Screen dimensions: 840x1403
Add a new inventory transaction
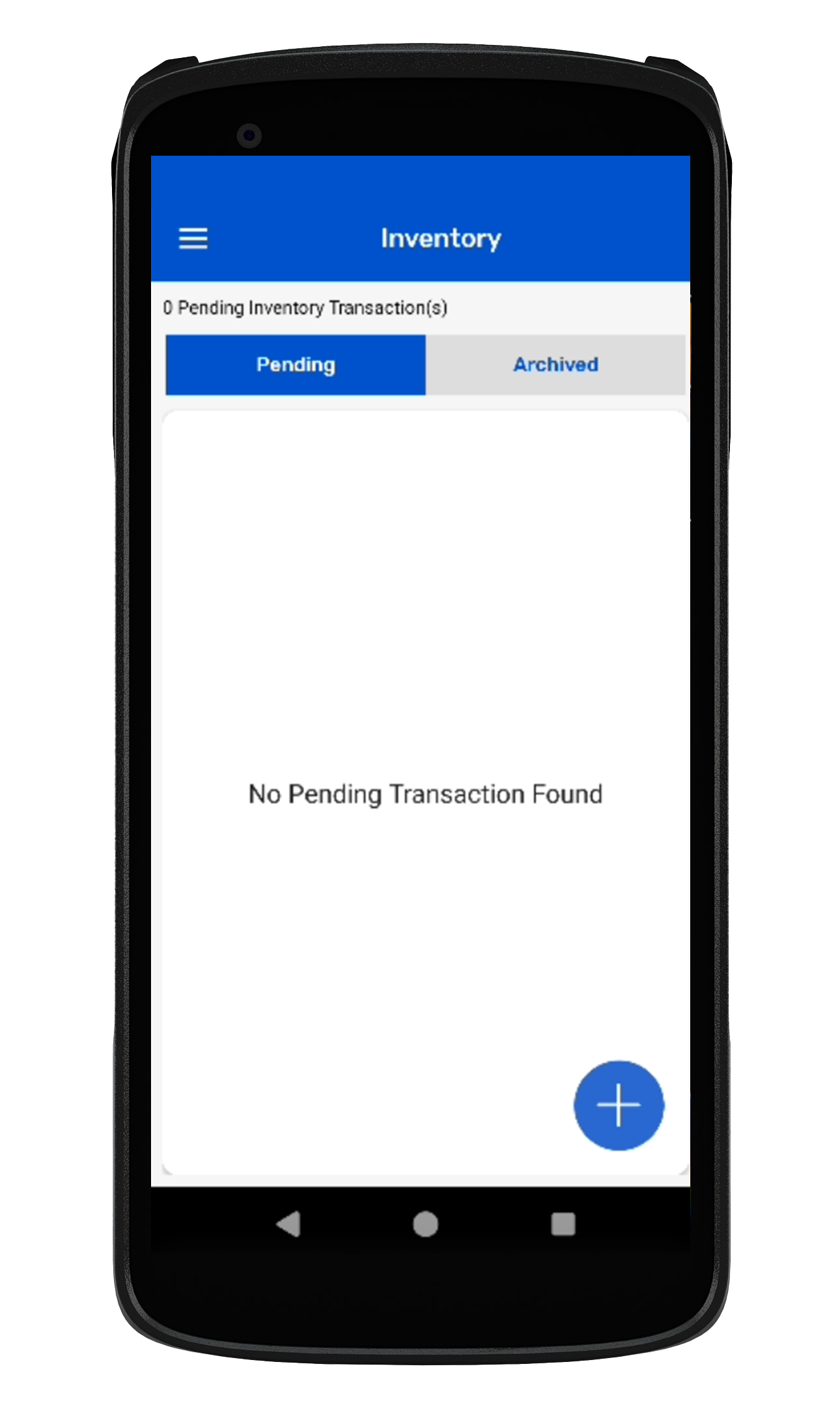click(x=619, y=1105)
